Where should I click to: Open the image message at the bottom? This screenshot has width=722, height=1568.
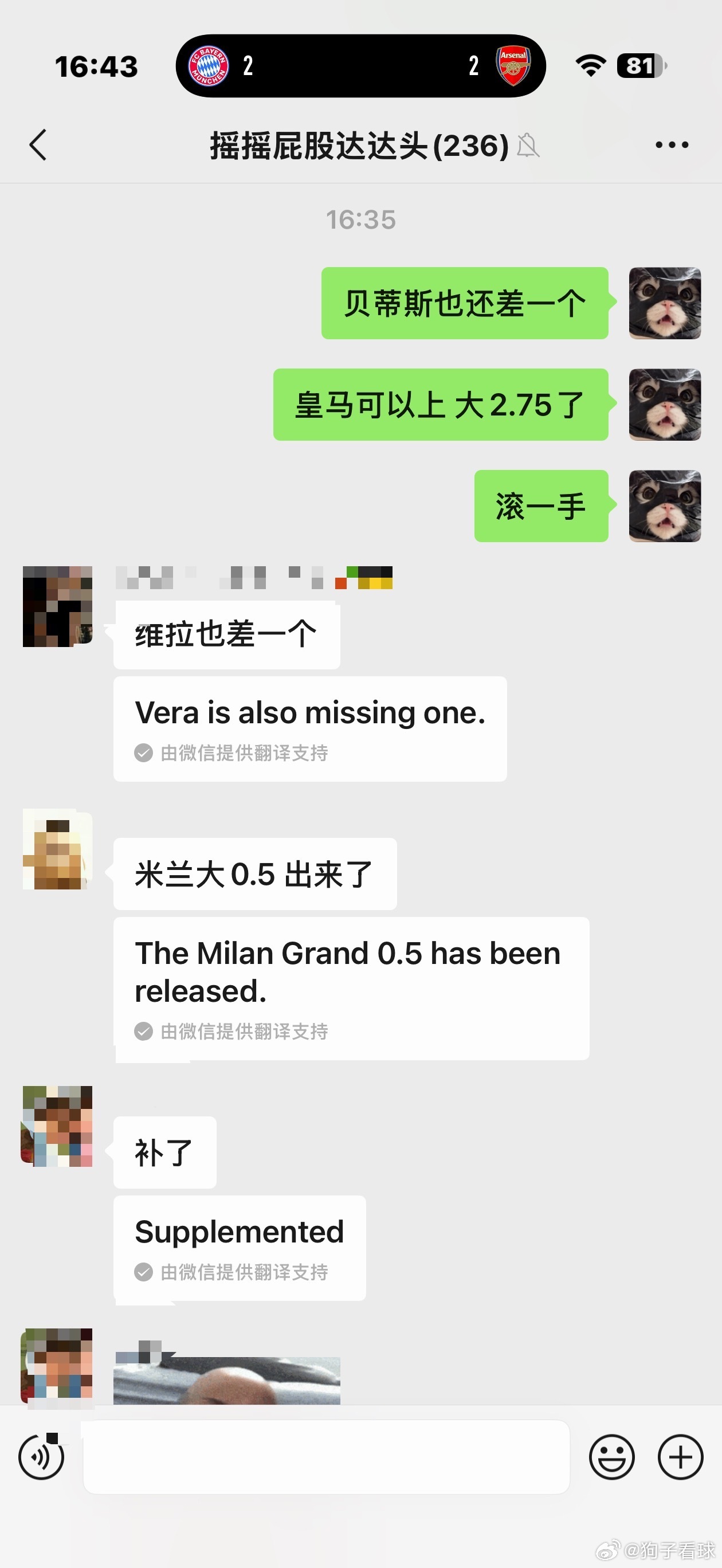[x=226, y=1381]
